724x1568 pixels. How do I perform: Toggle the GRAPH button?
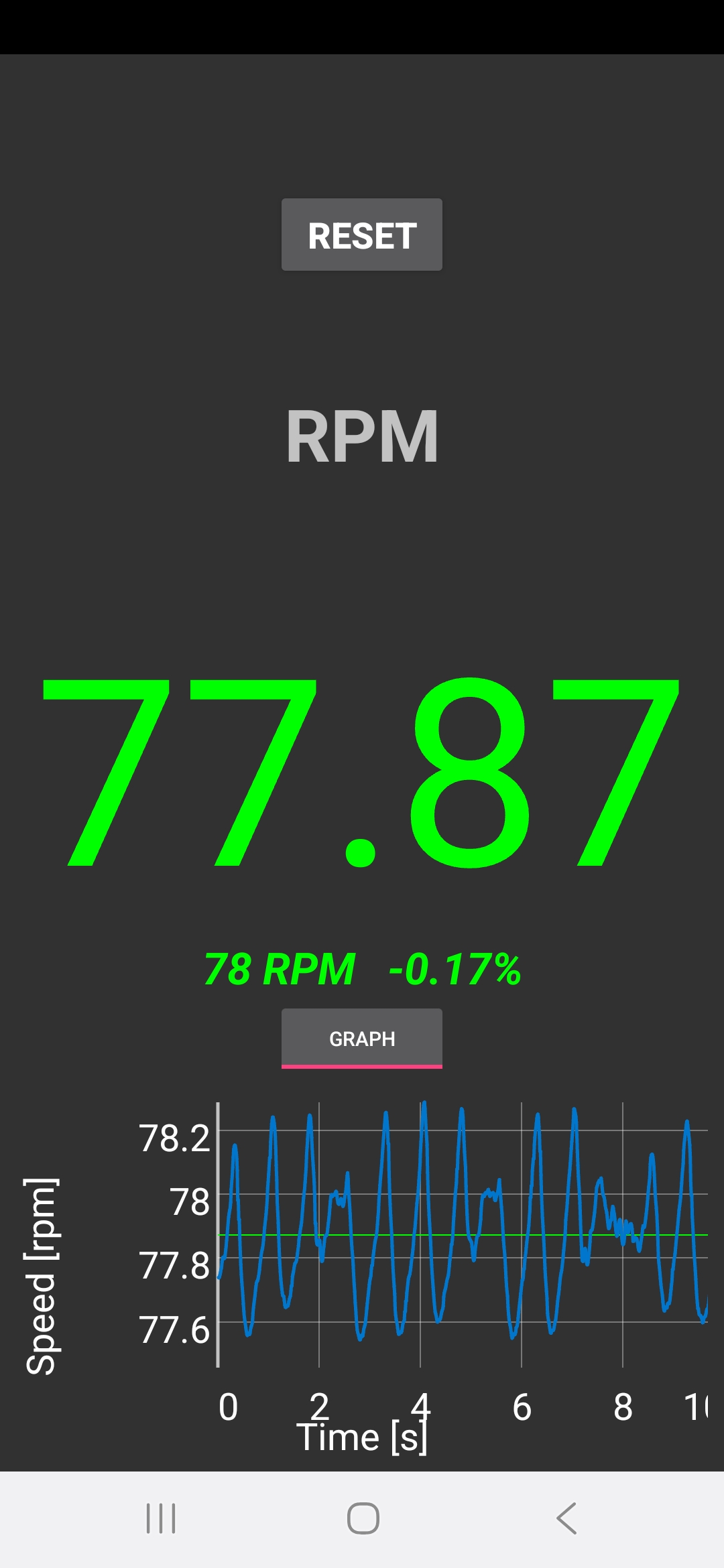(x=362, y=1038)
